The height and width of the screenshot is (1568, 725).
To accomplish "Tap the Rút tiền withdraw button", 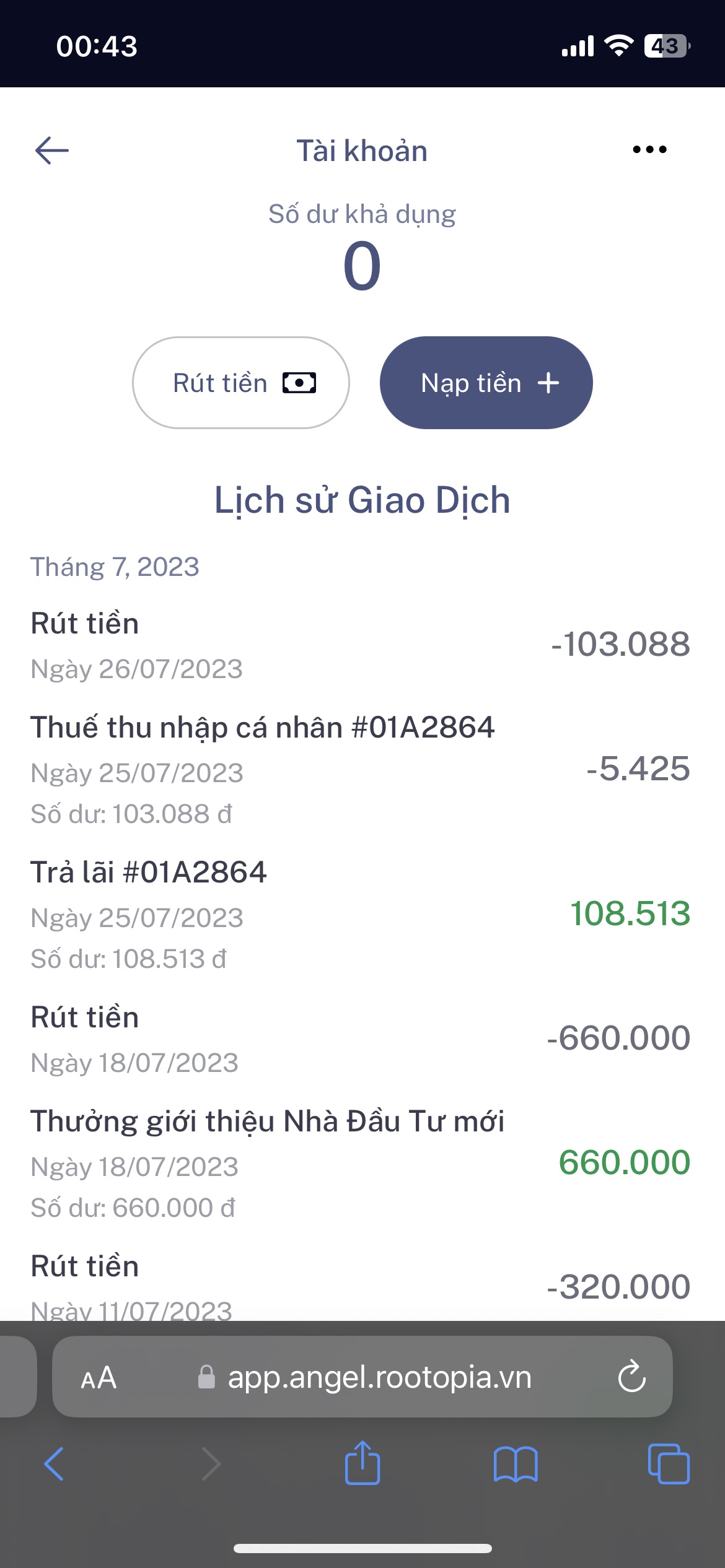I will pos(241,383).
